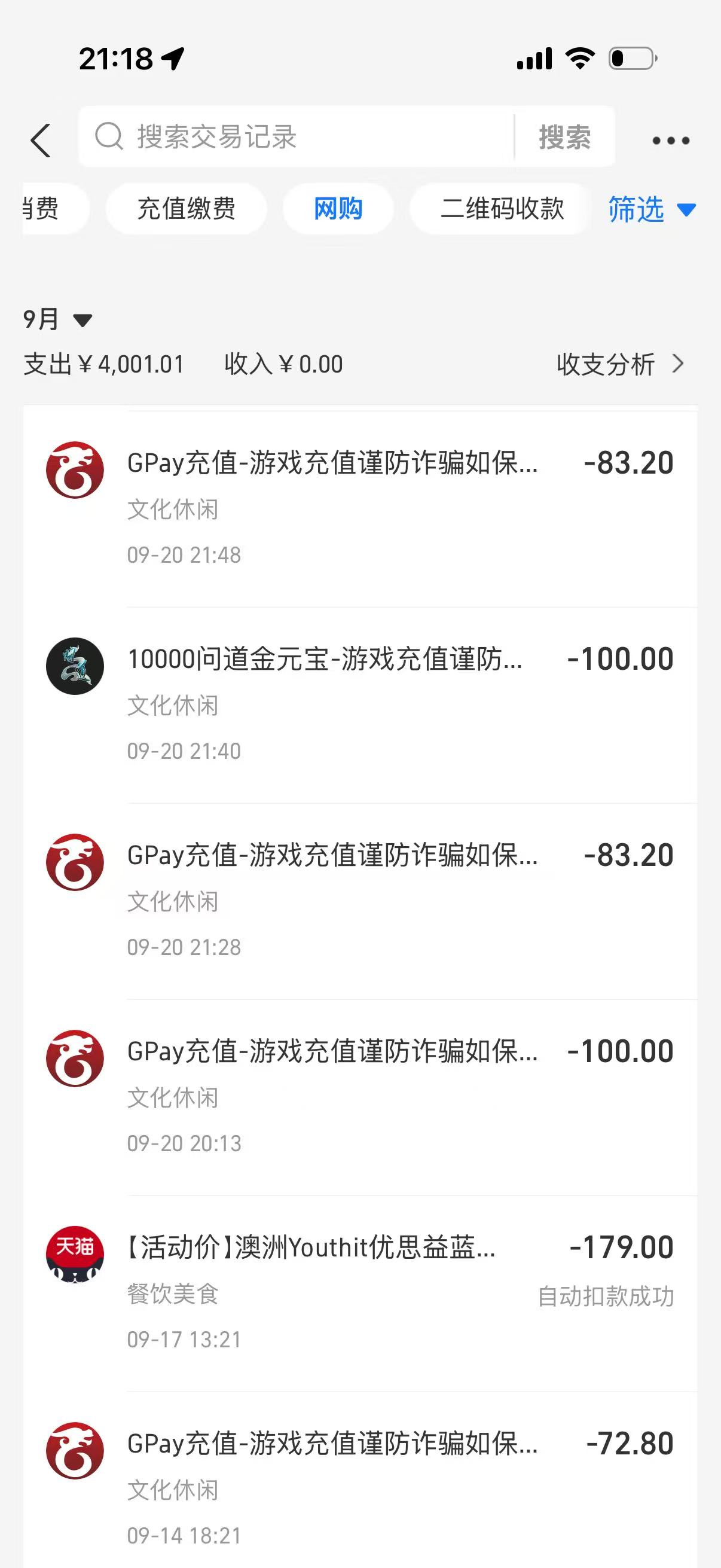Viewport: 721px width, 1568px height.
Task: Open the 筛选 filter dropdown
Action: (x=651, y=209)
